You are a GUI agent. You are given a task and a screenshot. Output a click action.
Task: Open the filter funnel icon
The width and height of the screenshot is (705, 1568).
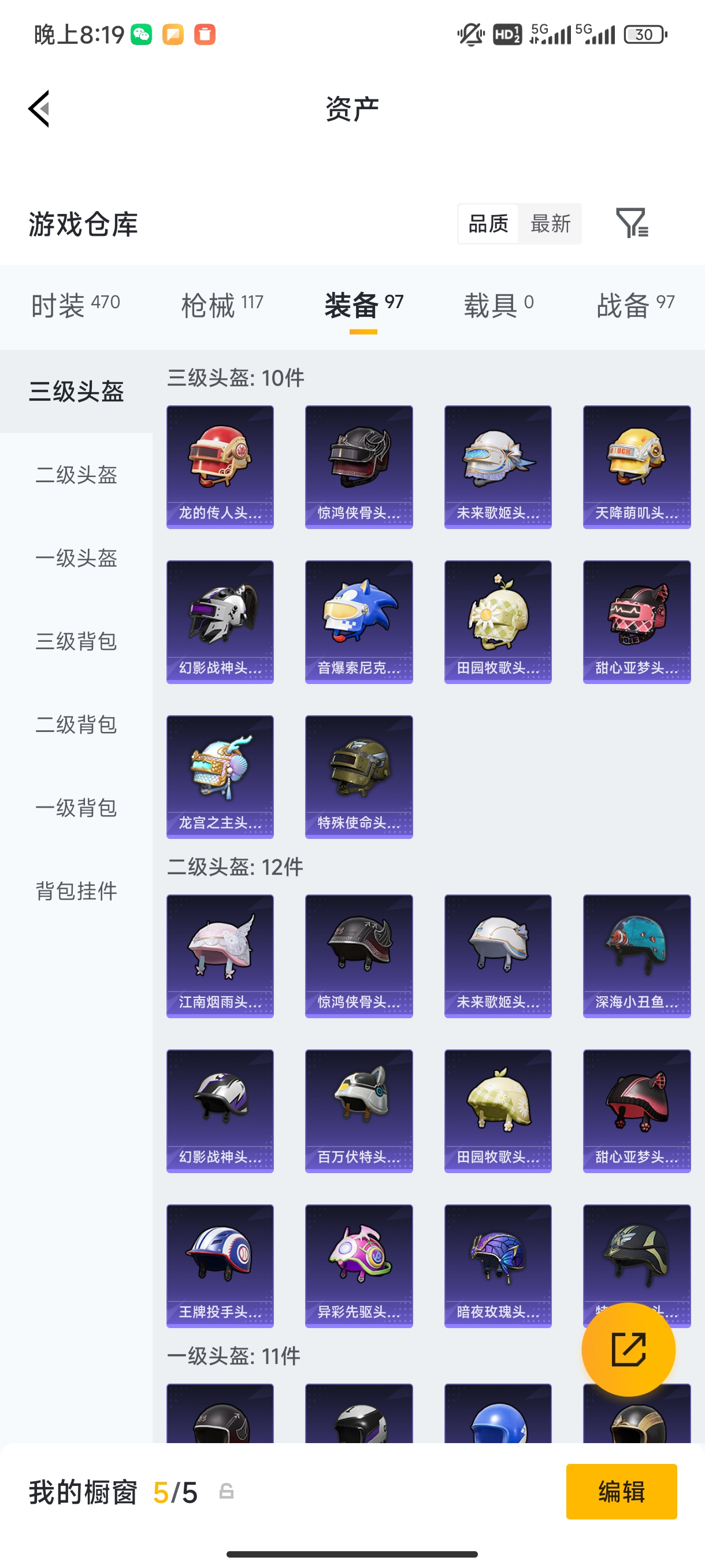click(633, 224)
